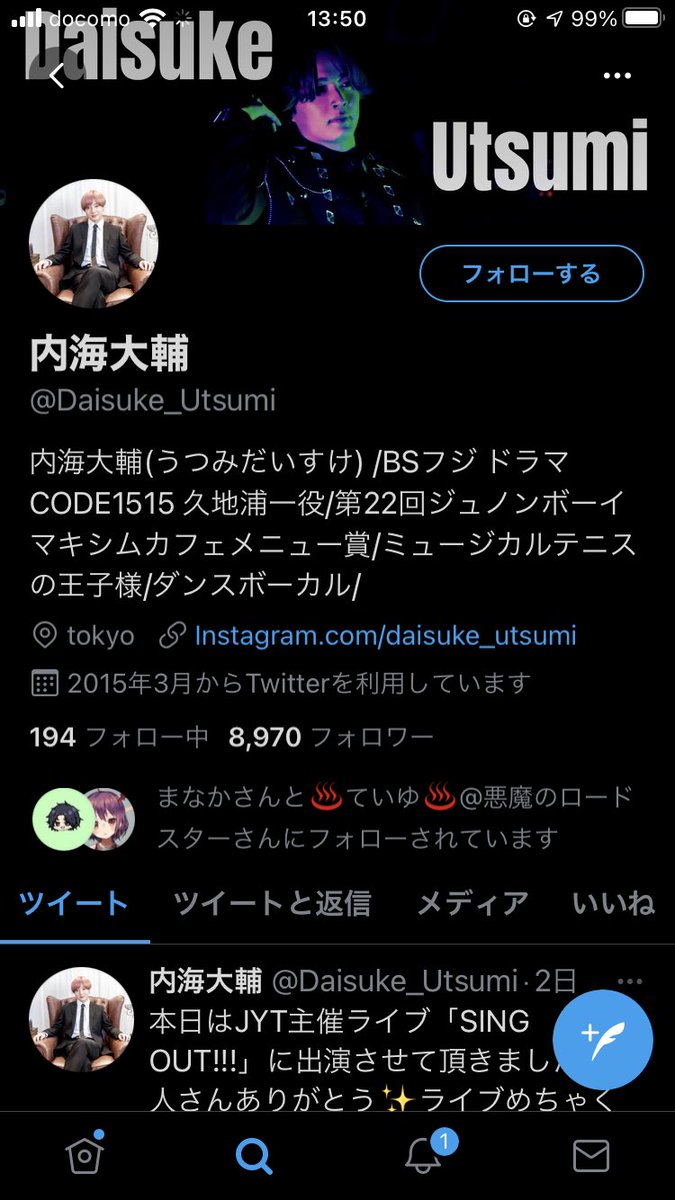Screen dimensions: 675x1200
Task: View followers you know, まなかさん and others
Action: (395, 817)
